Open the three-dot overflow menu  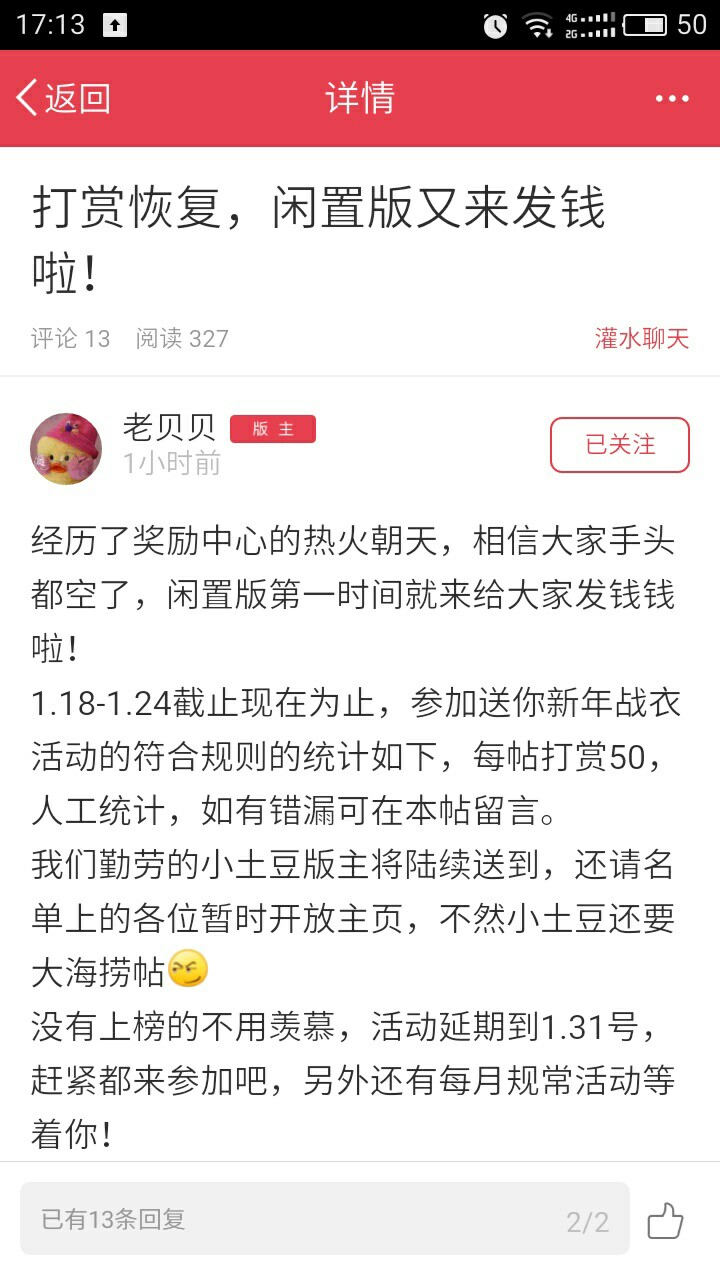[672, 98]
